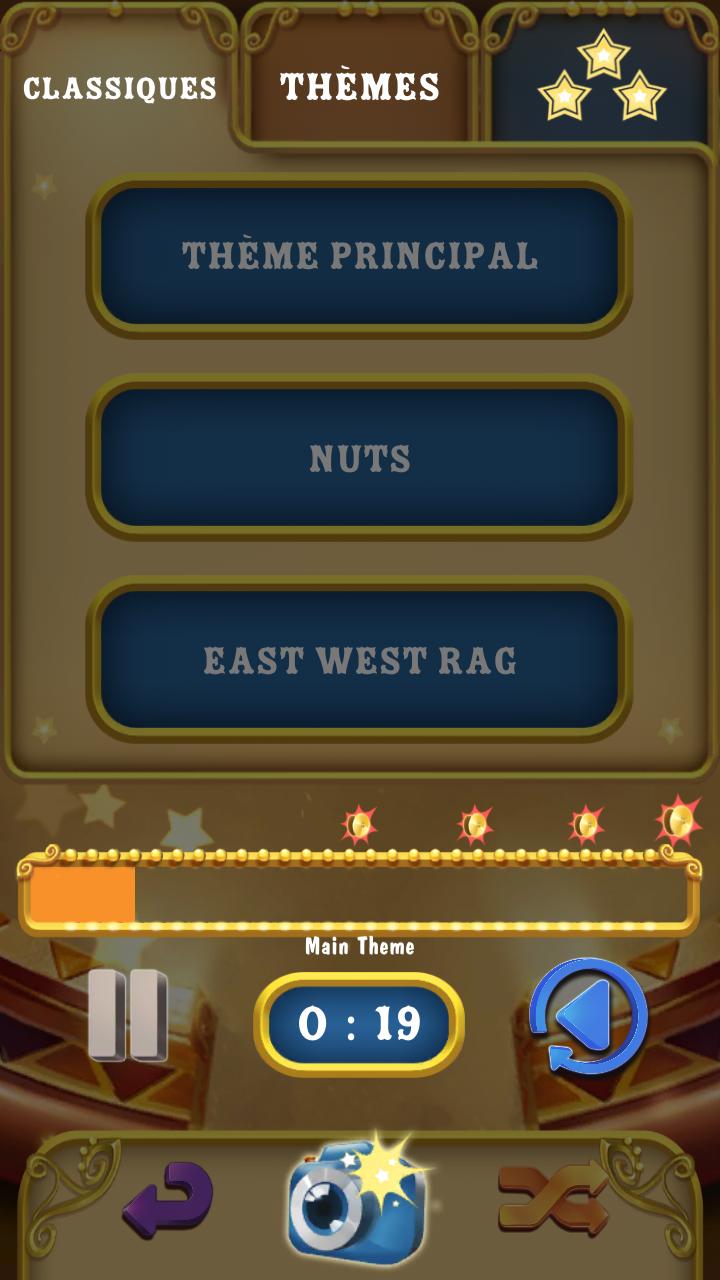Viewport: 720px width, 1280px height.
Task: Go back with the purple arrow
Action: tap(168, 1198)
